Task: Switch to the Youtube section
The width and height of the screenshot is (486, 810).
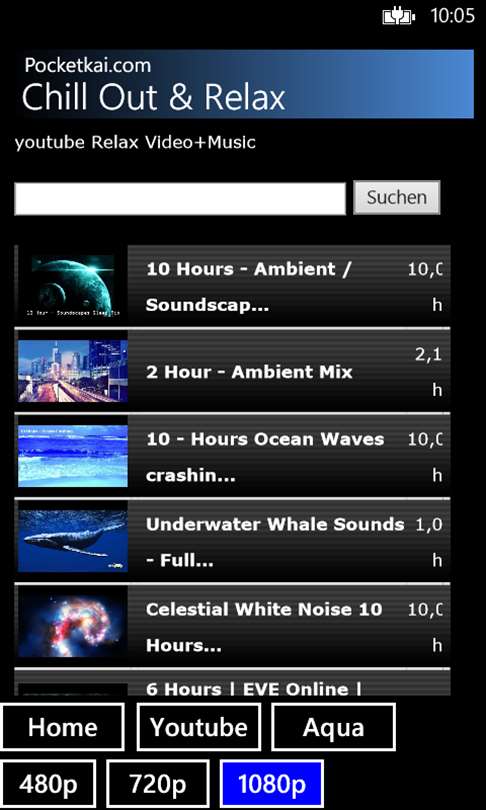Action: click(199, 727)
